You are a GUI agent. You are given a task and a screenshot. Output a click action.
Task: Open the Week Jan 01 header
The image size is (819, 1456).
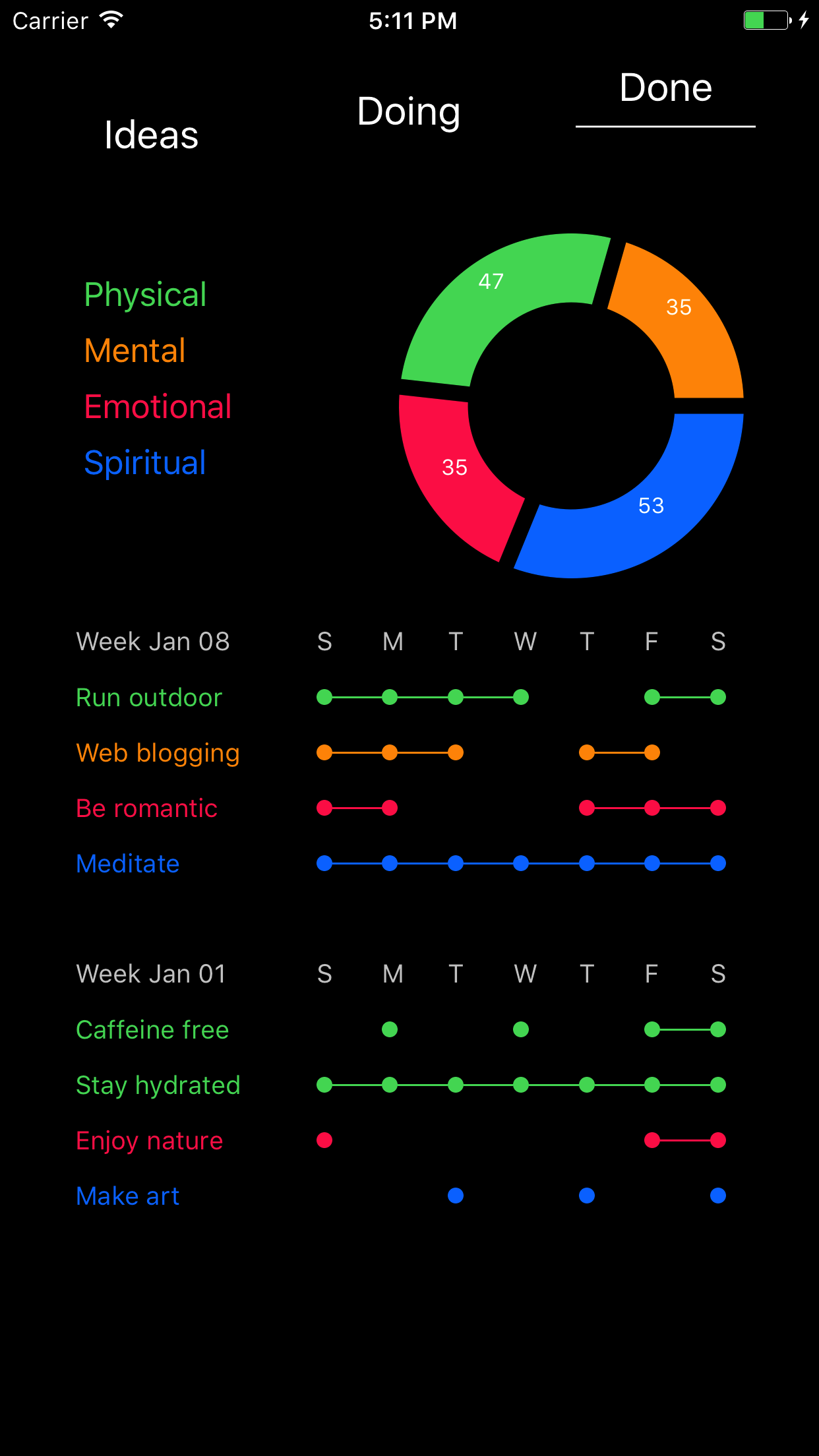click(151, 974)
